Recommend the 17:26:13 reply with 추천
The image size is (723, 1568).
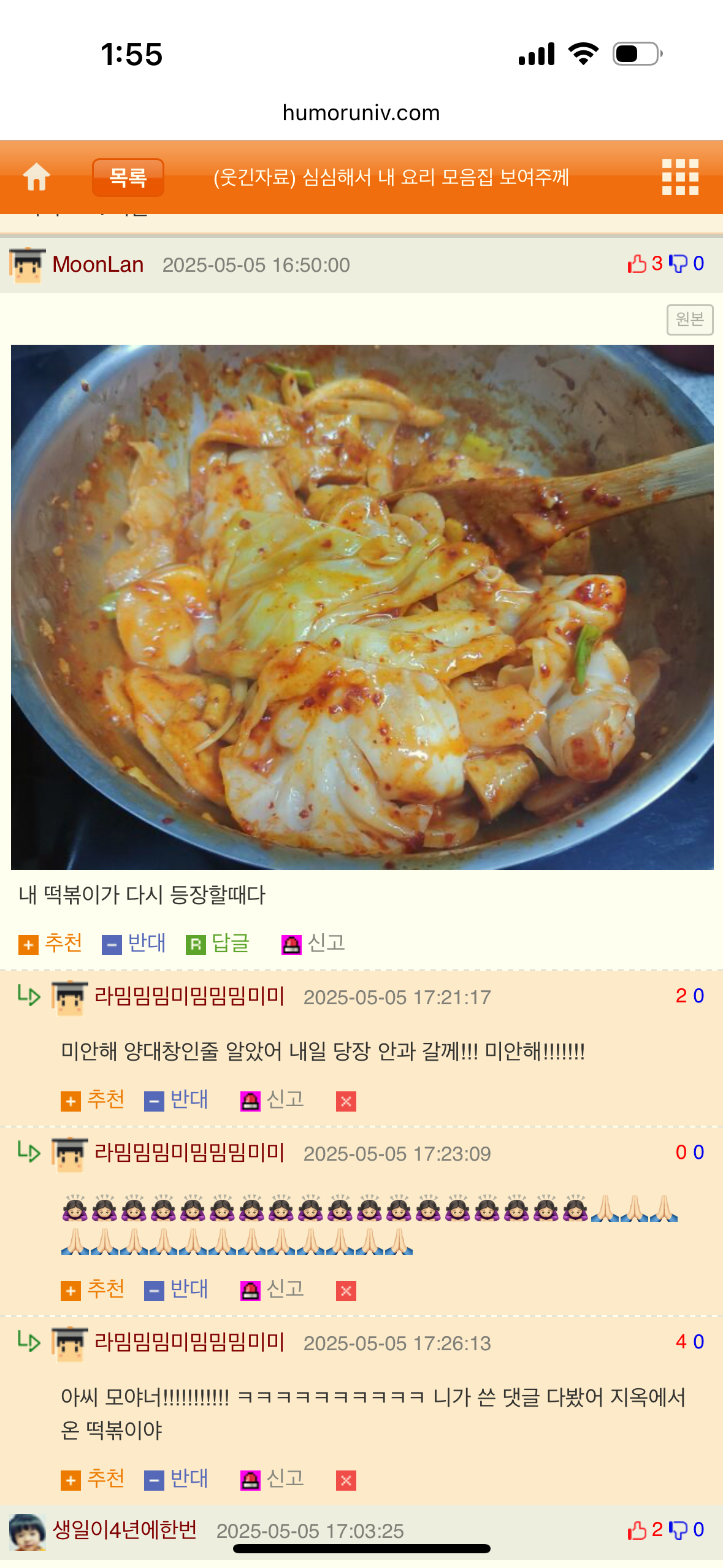tap(93, 1478)
